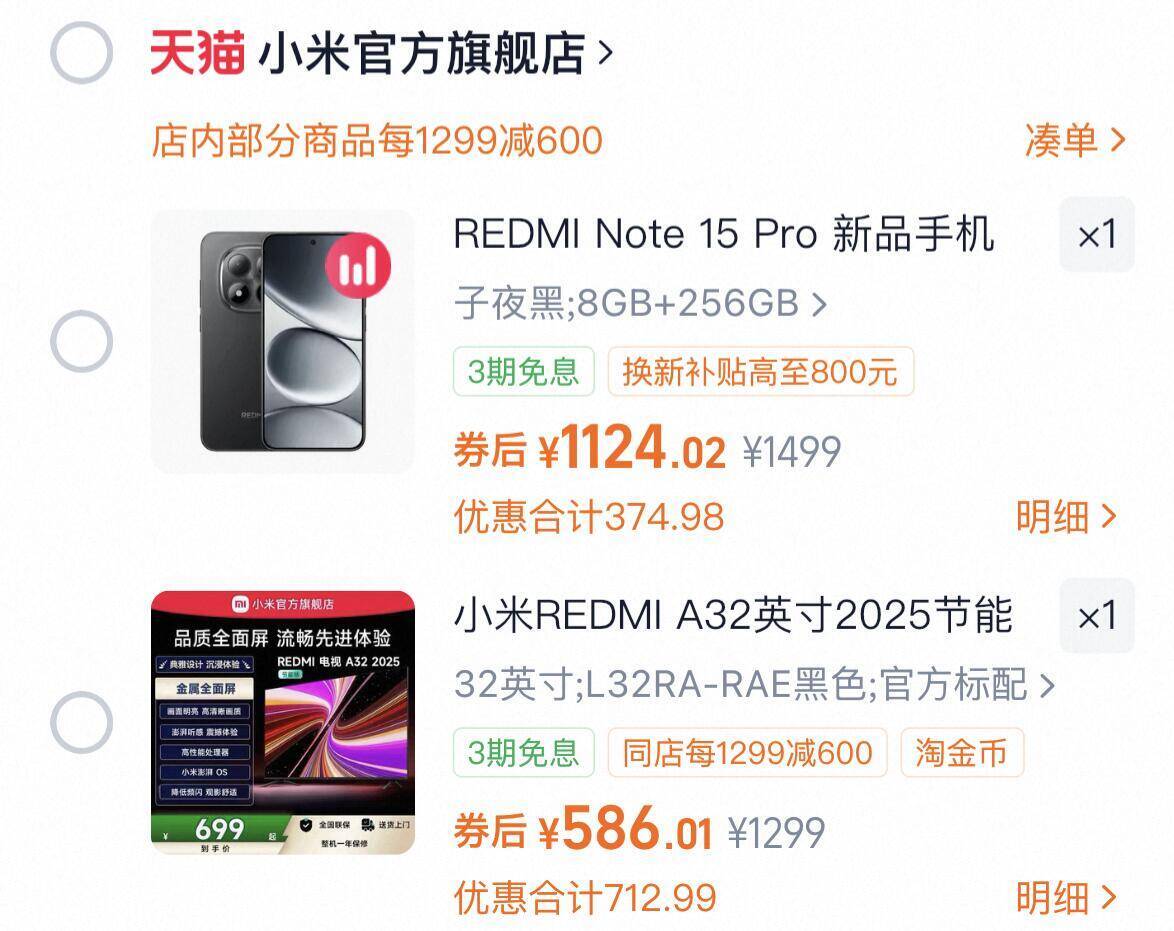The height and width of the screenshot is (931, 1174).
Task: Open REDMI Note 15 Pro 新品手机 title
Action: pyautogui.click(x=723, y=235)
